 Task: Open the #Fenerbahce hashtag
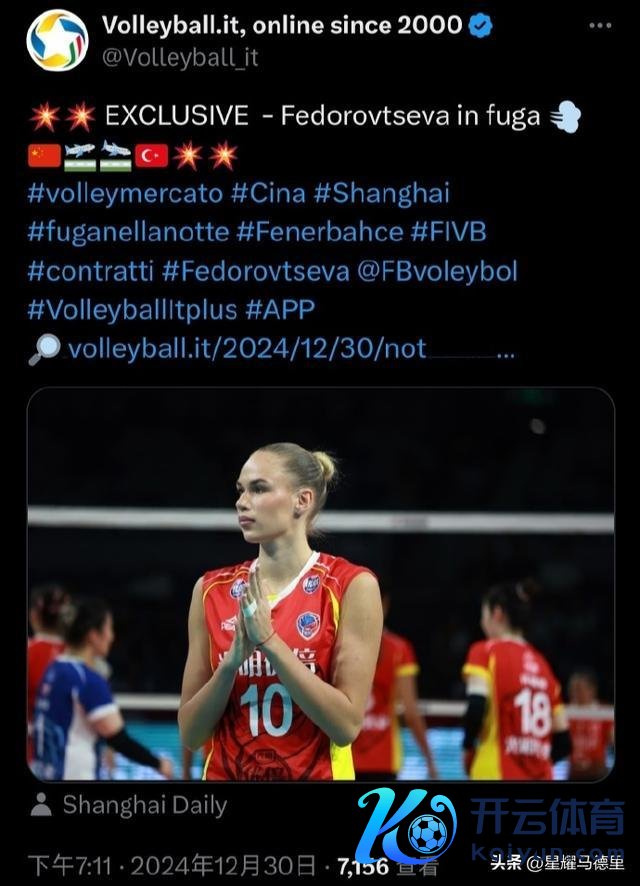click(x=320, y=232)
